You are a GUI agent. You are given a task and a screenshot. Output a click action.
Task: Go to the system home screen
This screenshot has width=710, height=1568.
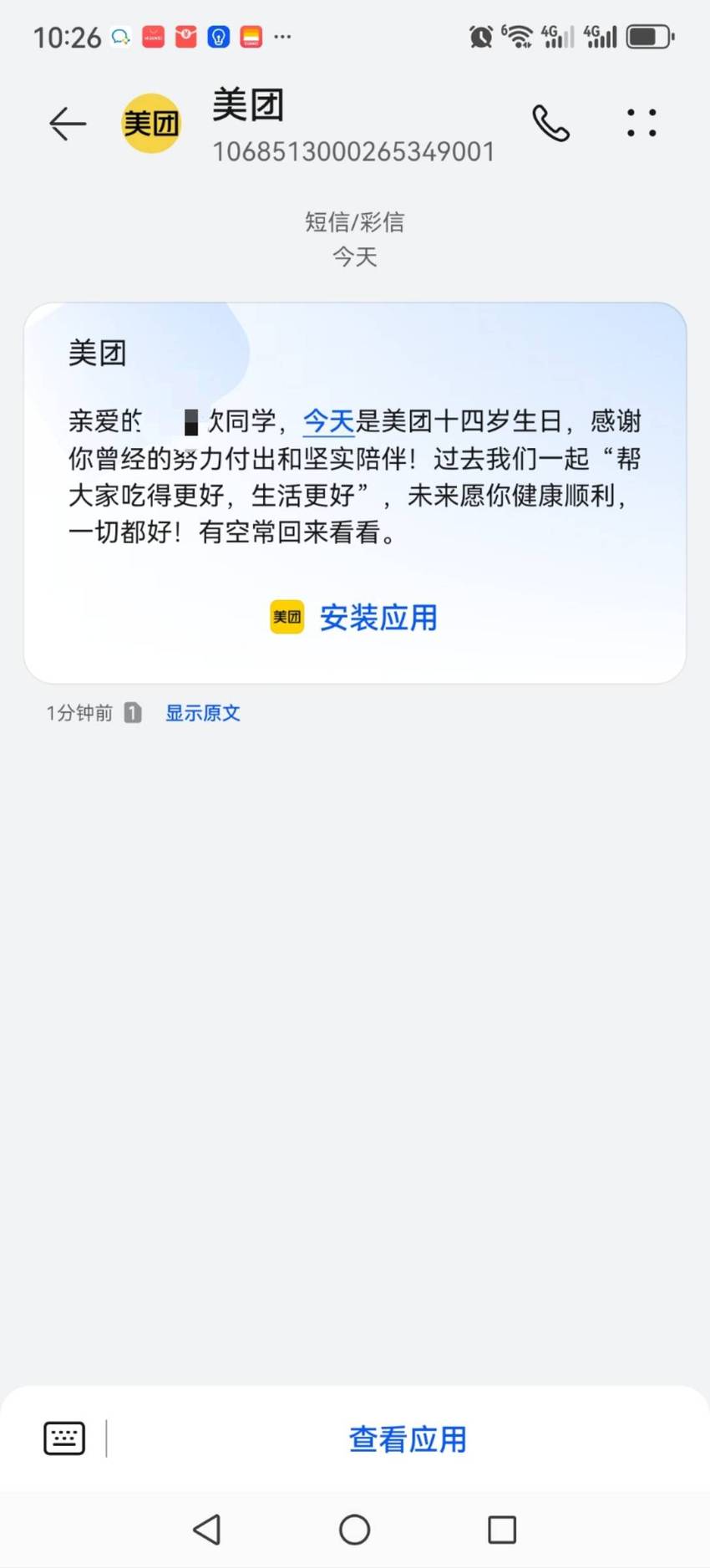tap(355, 1530)
